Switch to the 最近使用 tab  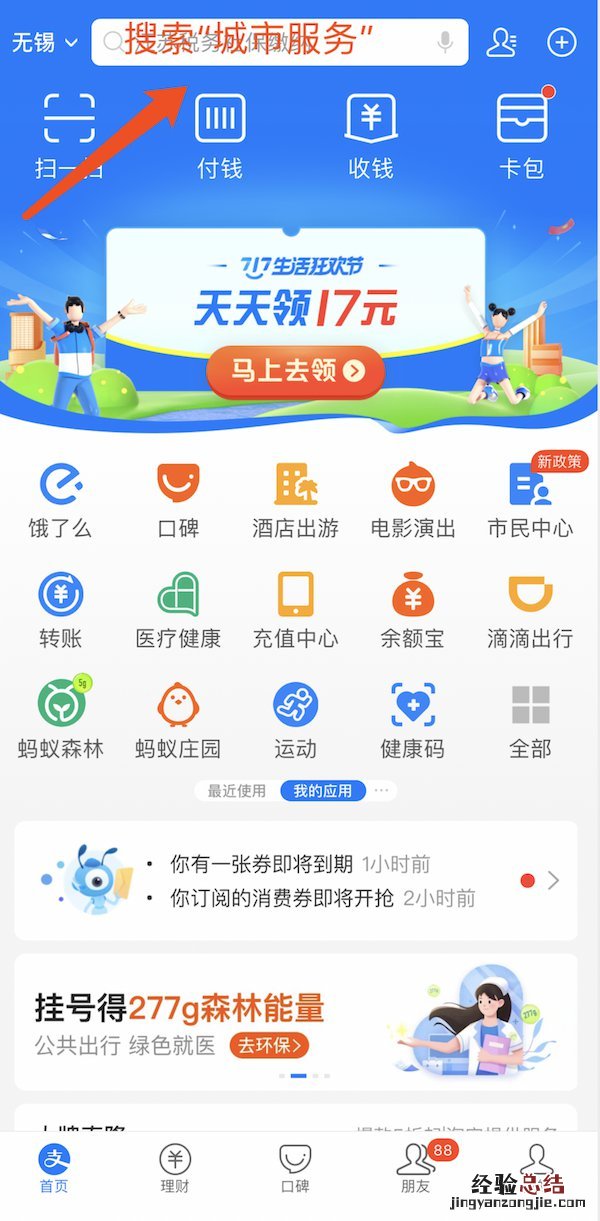[237, 791]
